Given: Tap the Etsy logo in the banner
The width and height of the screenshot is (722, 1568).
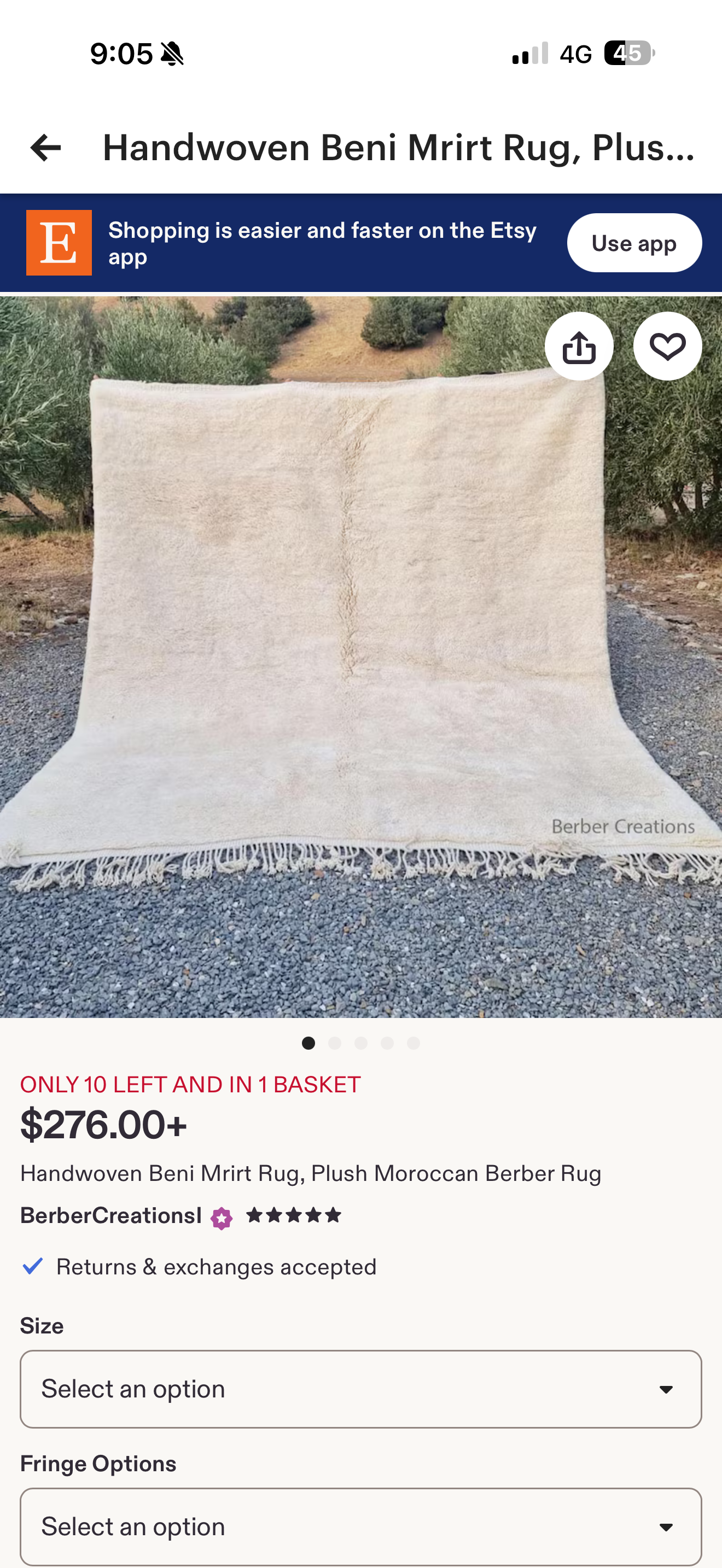Looking at the screenshot, I should pyautogui.click(x=59, y=243).
